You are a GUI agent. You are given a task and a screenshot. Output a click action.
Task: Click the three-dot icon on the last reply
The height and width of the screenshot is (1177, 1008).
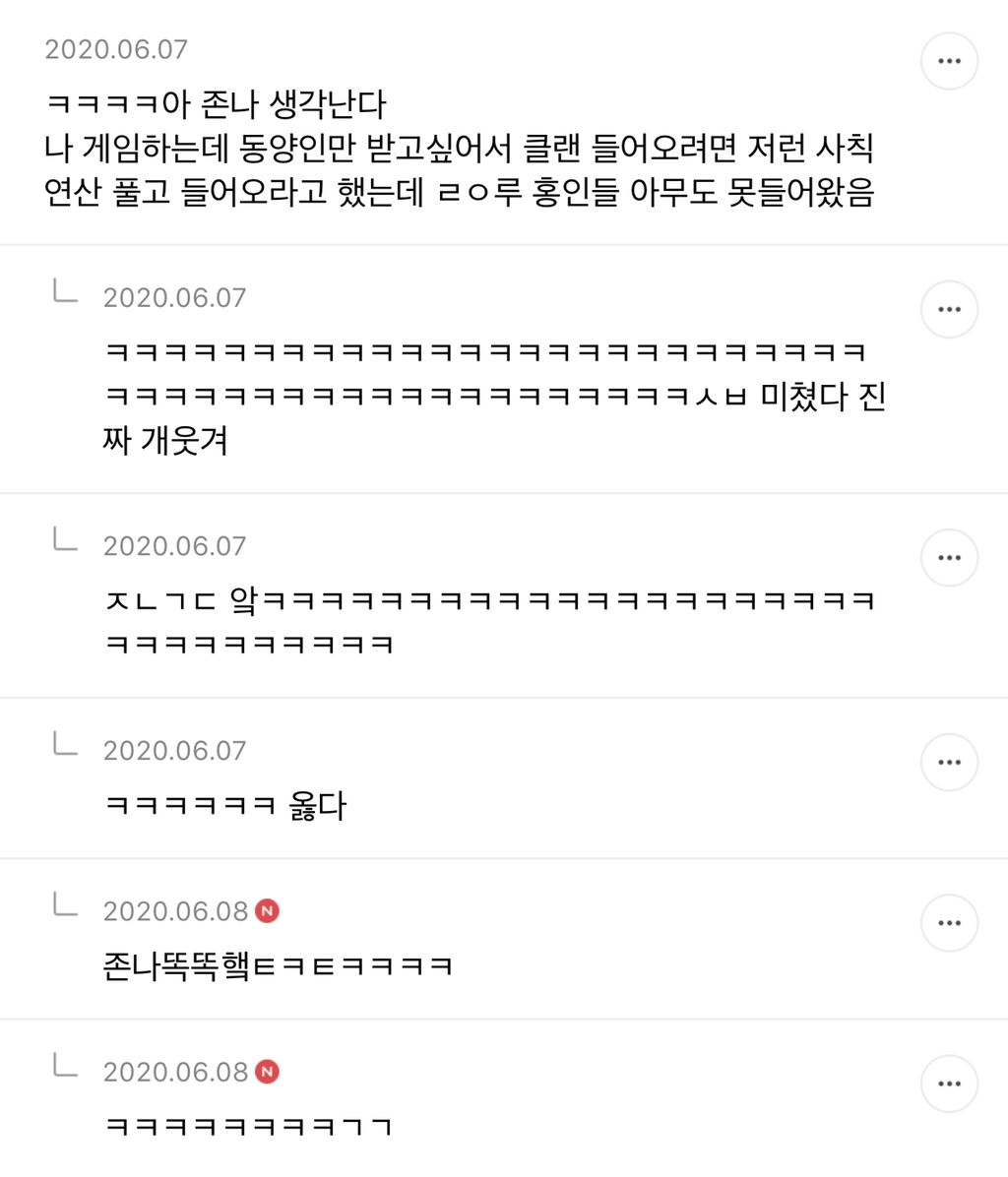tap(948, 1084)
